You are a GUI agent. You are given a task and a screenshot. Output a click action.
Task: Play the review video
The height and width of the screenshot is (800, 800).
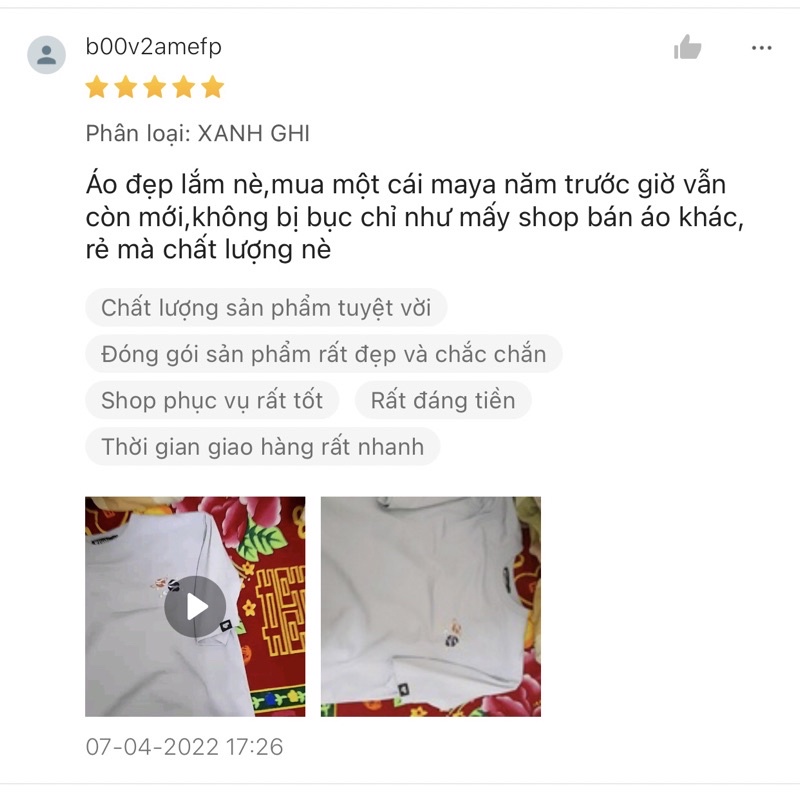195,606
